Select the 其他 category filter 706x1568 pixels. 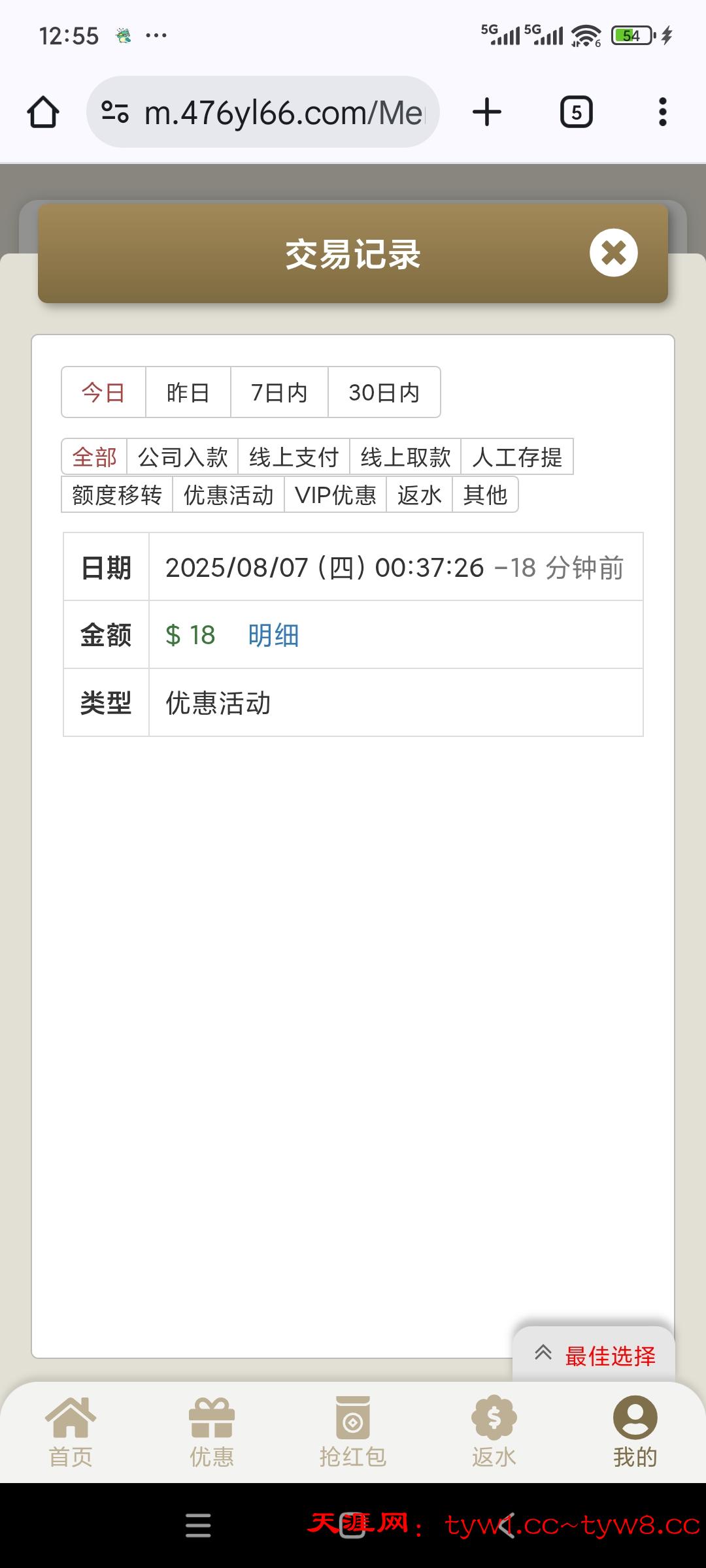click(485, 495)
